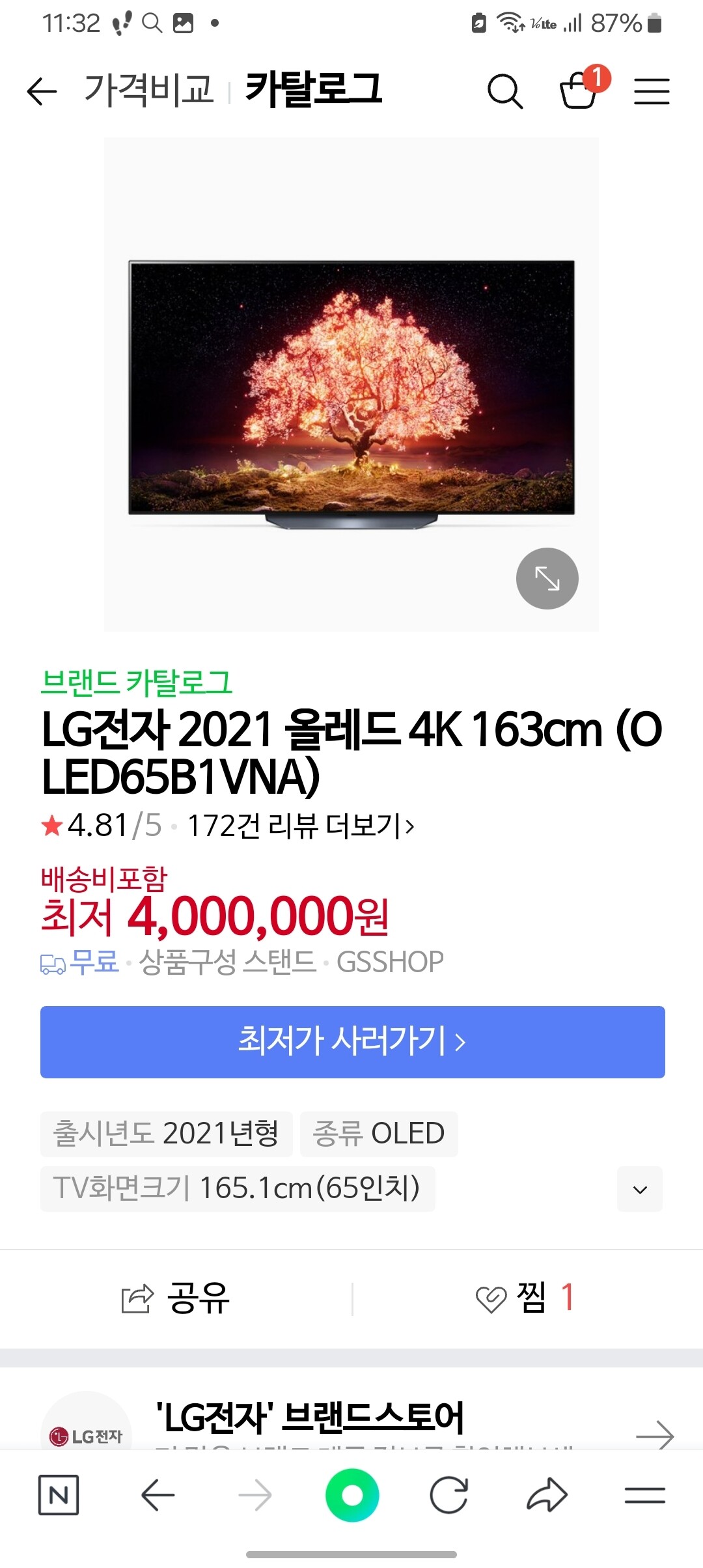Reload the page with the refresh icon
This screenshot has height=1568, width=703.
[449, 1495]
